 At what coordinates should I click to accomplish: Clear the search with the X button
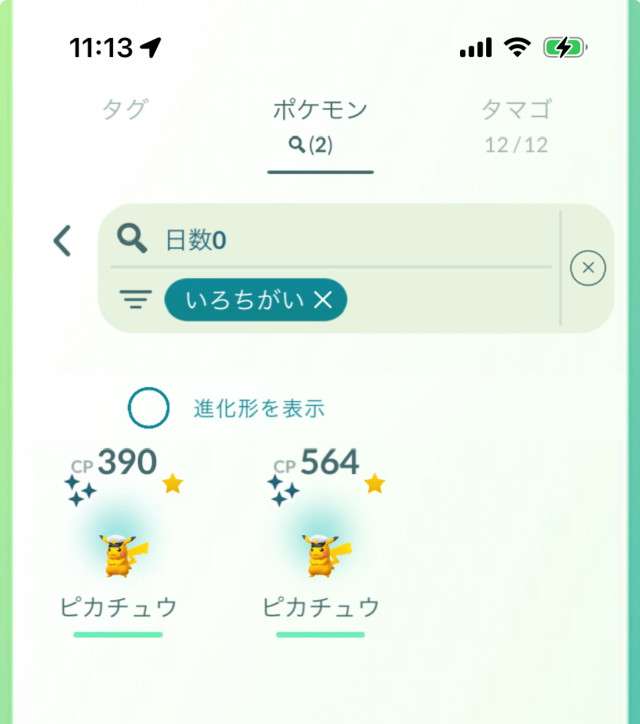coord(588,268)
